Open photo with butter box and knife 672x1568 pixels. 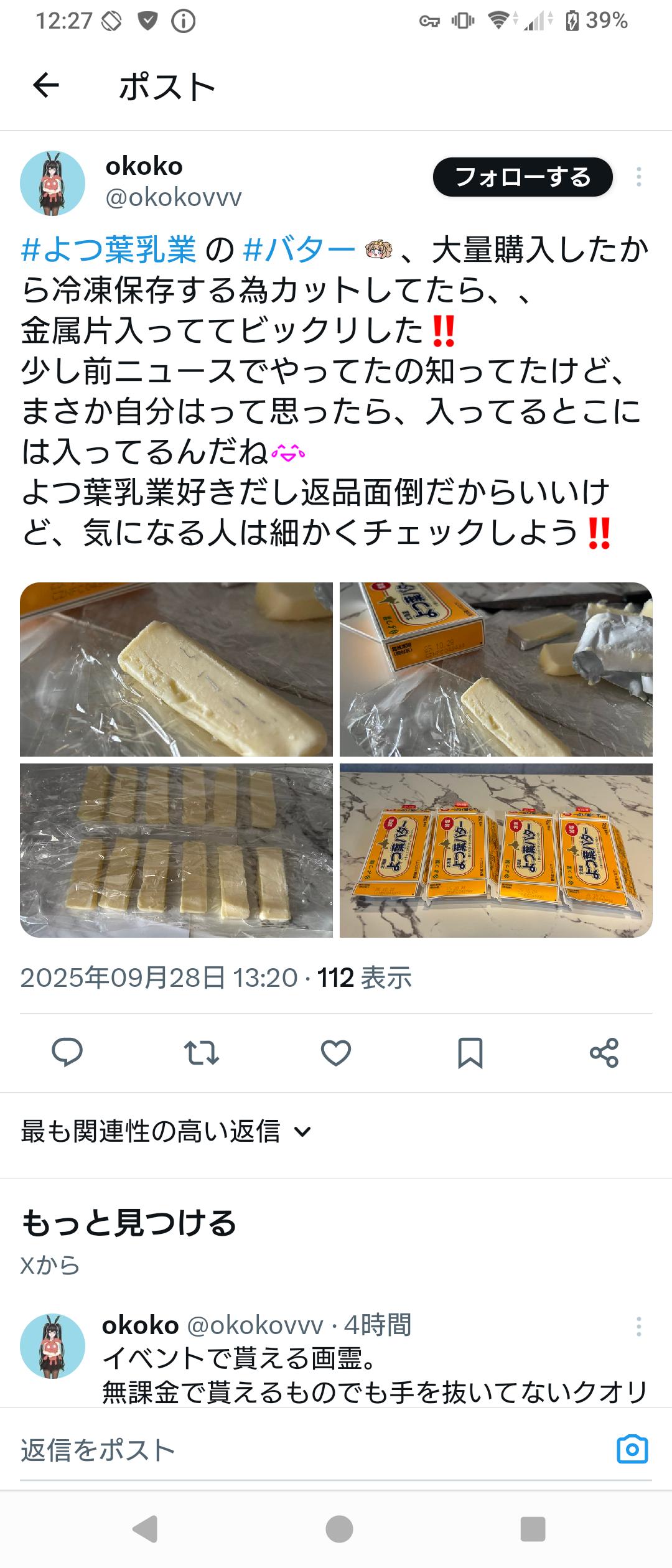[496, 669]
